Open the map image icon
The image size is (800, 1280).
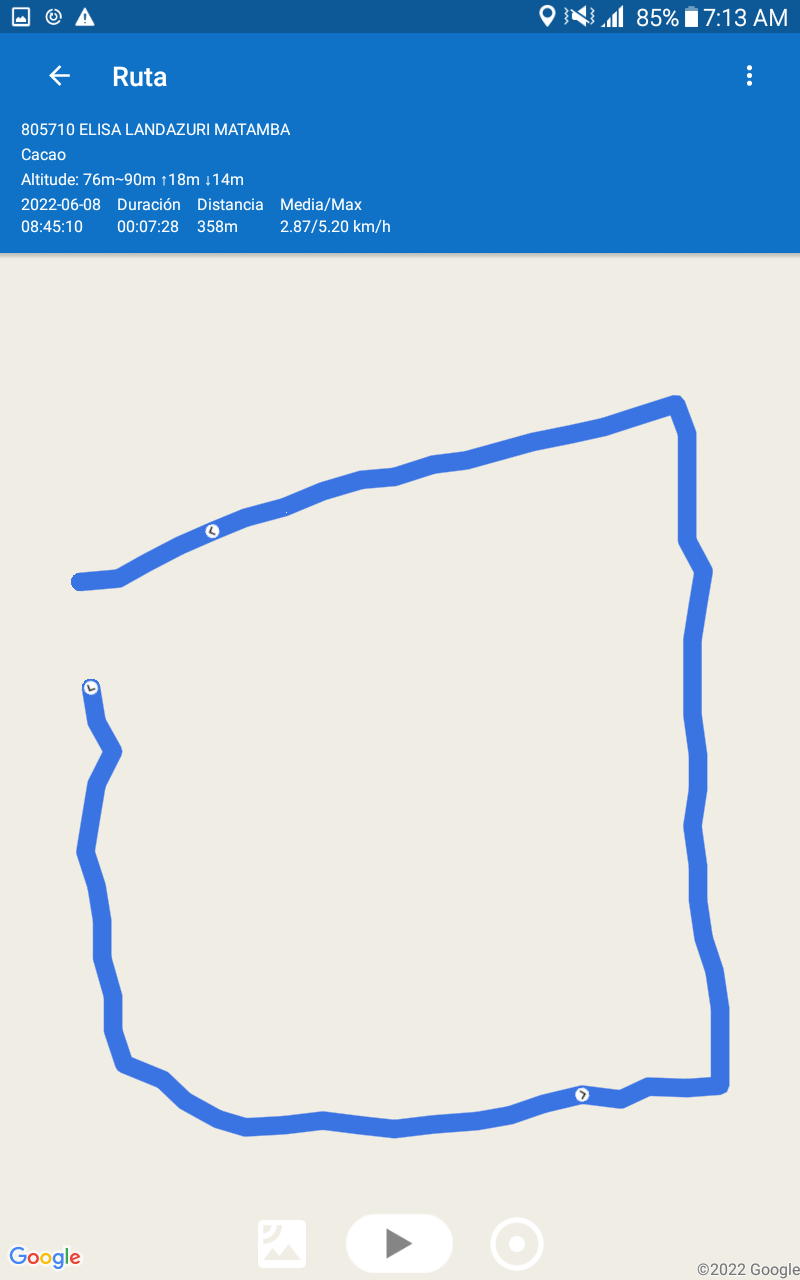click(282, 1243)
